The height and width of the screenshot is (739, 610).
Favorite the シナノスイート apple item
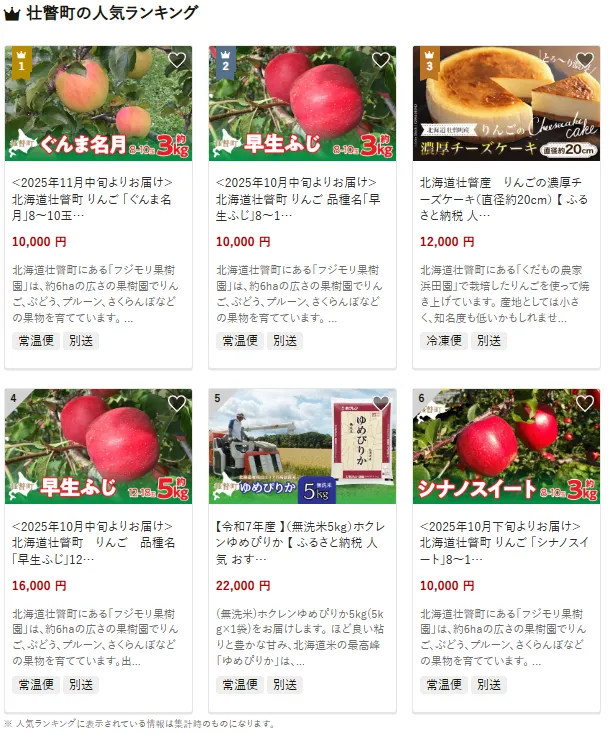point(584,404)
